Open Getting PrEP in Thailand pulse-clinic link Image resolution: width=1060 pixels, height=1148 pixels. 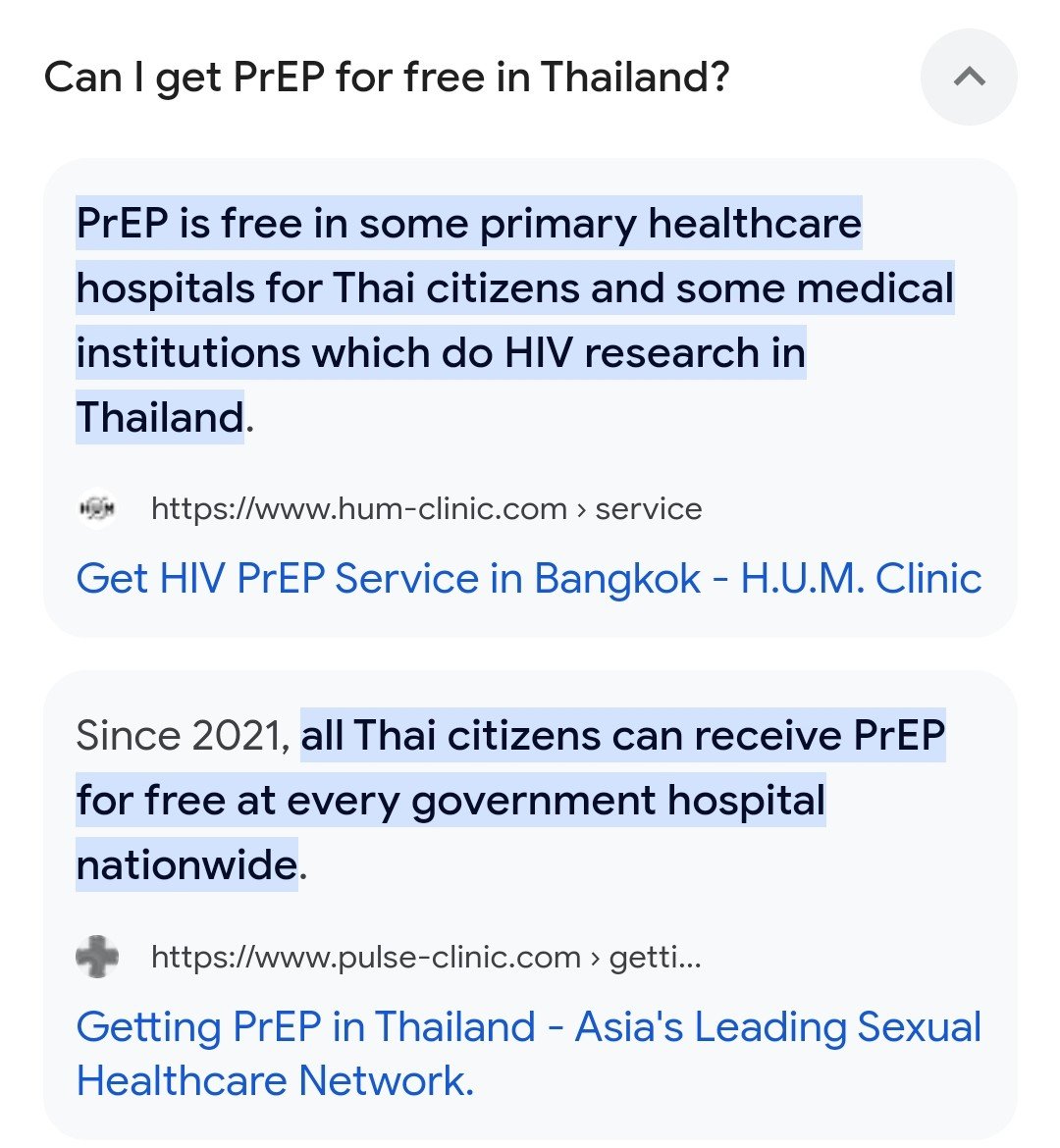coord(528,1027)
